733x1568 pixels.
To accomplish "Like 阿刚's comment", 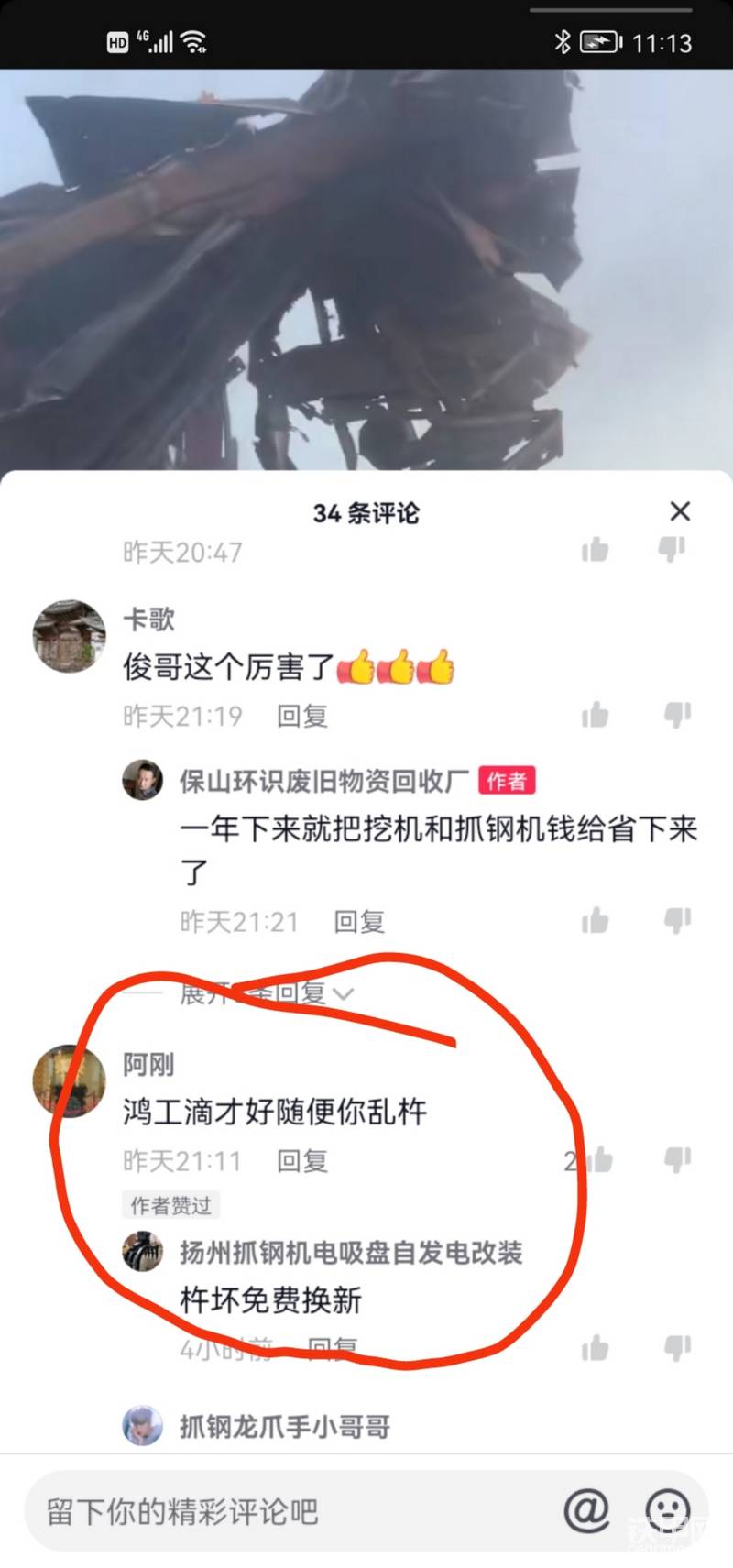I will coord(596,1160).
